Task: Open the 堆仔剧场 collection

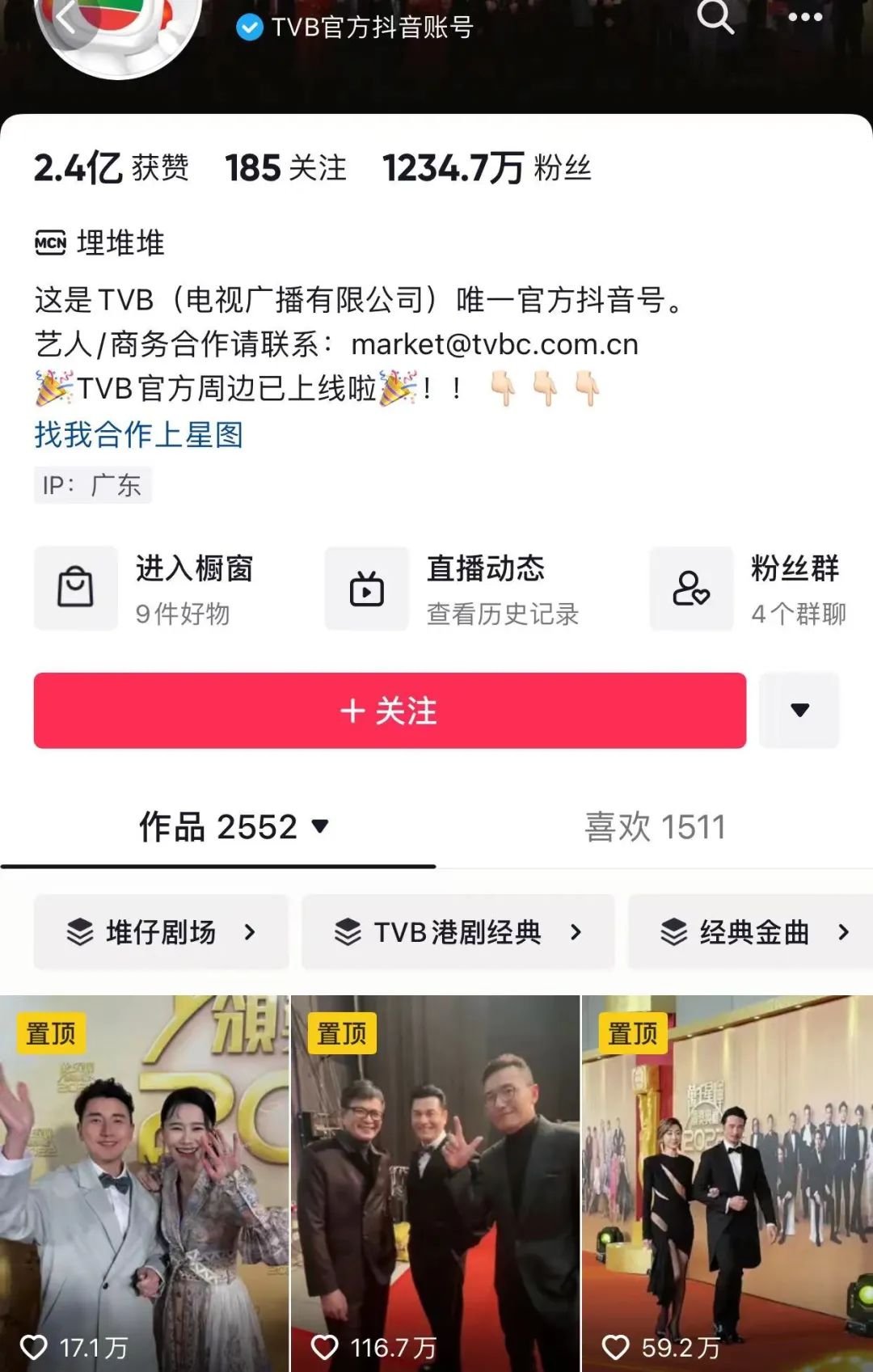Action: (161, 932)
